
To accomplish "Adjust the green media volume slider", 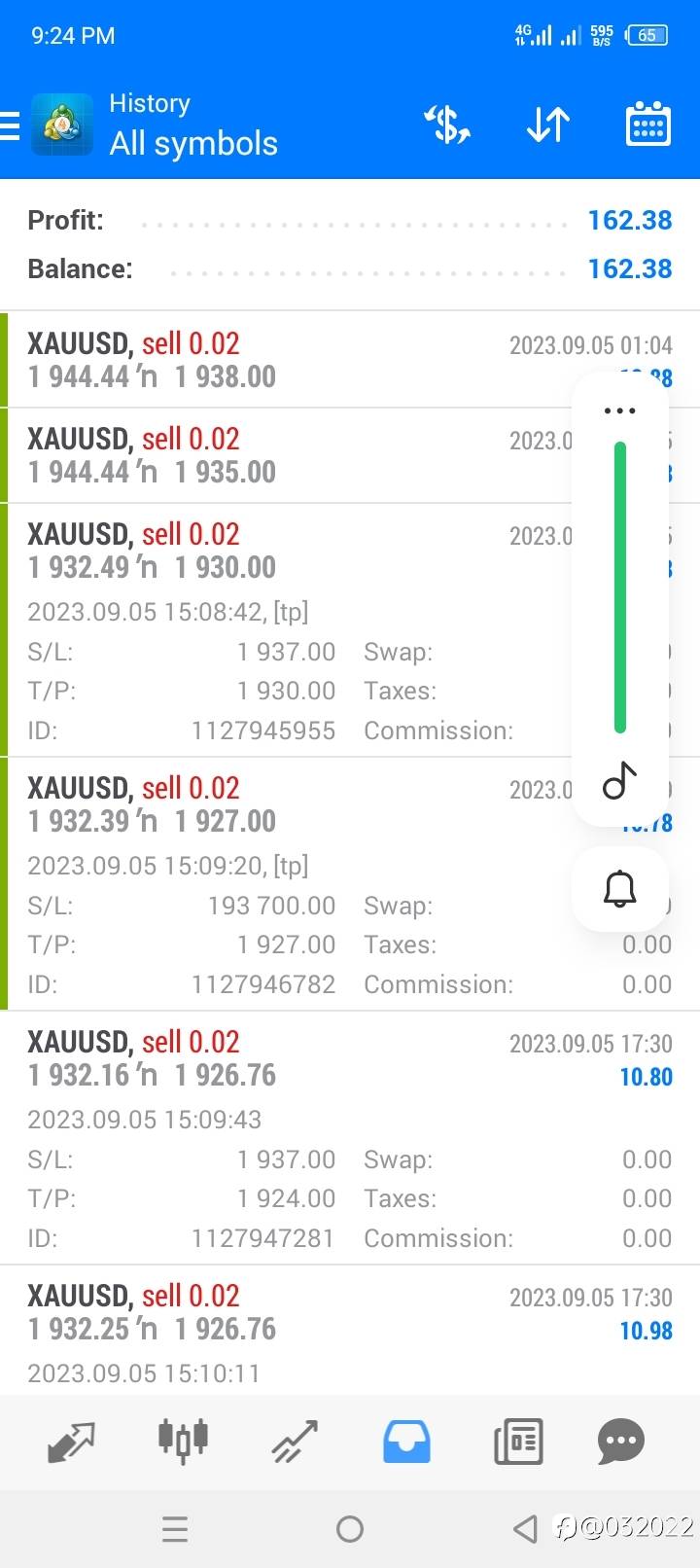I will point(620,587).
